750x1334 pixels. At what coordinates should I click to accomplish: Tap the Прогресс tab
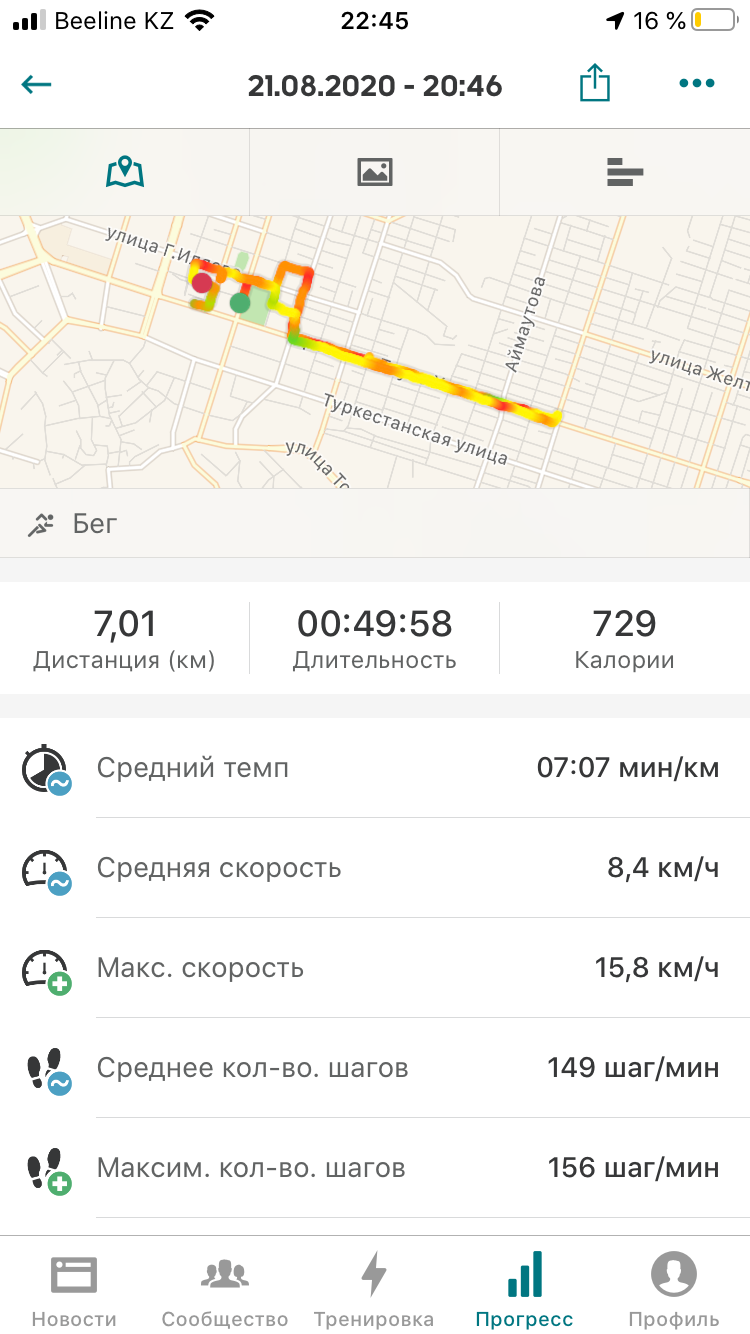pos(524,1288)
